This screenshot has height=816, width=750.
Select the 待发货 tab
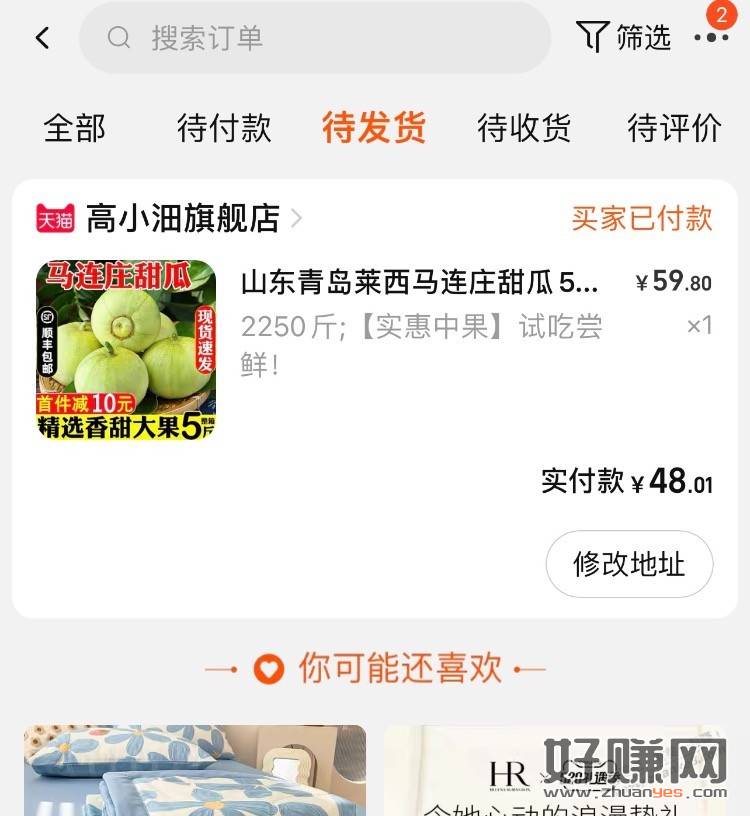coord(374,128)
